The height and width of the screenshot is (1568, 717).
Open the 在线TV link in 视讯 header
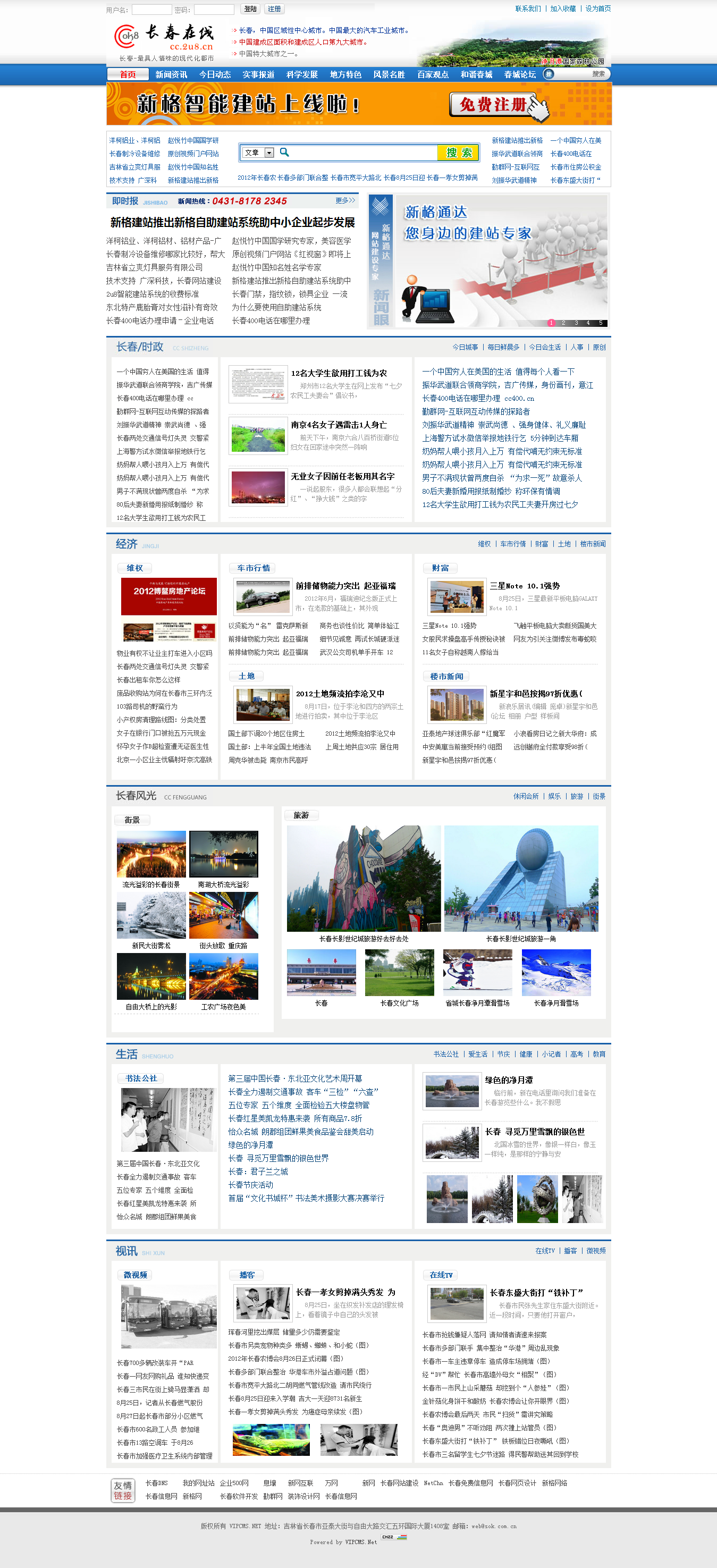545,1250
